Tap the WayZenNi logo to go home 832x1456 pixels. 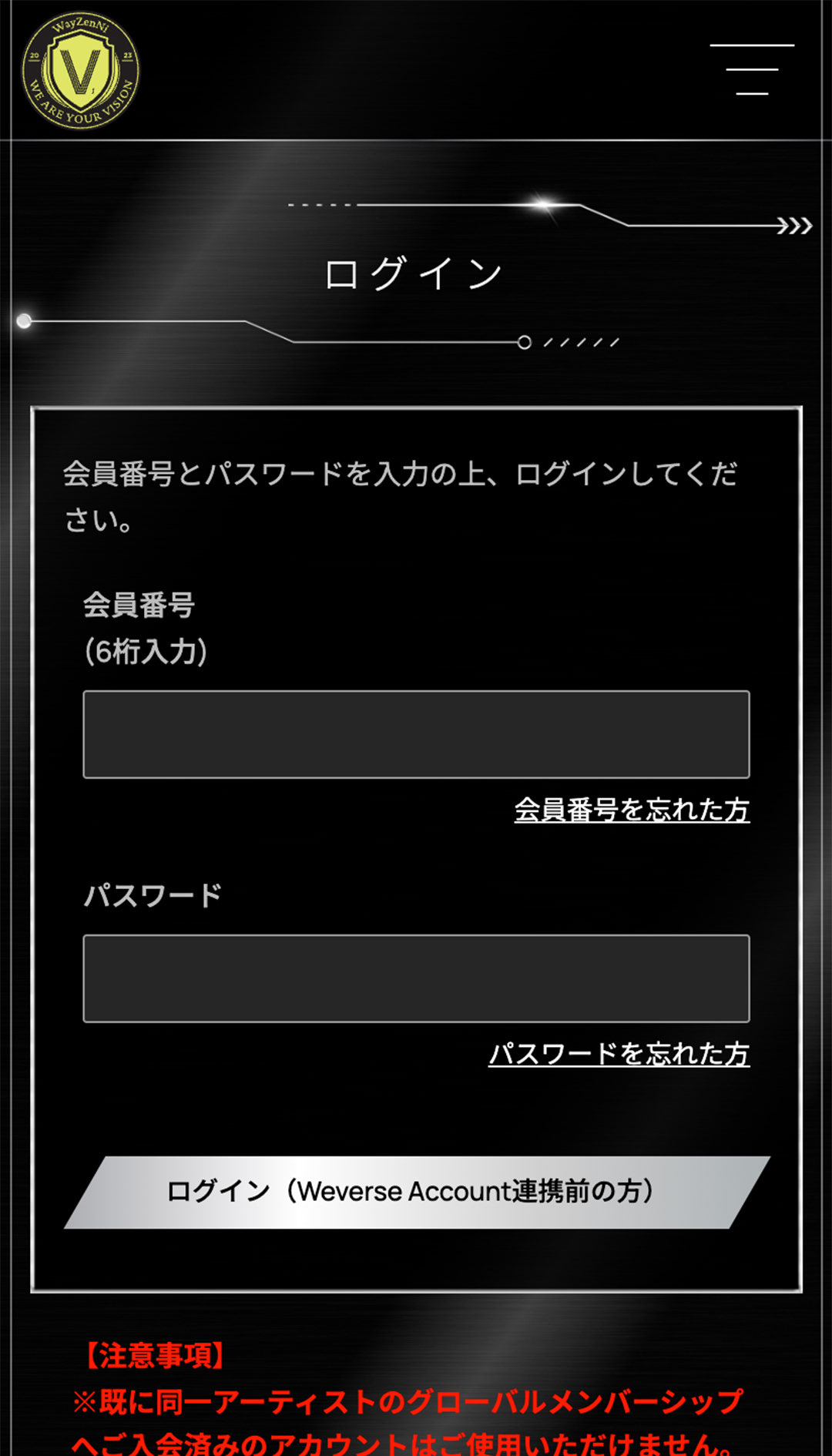[81, 70]
